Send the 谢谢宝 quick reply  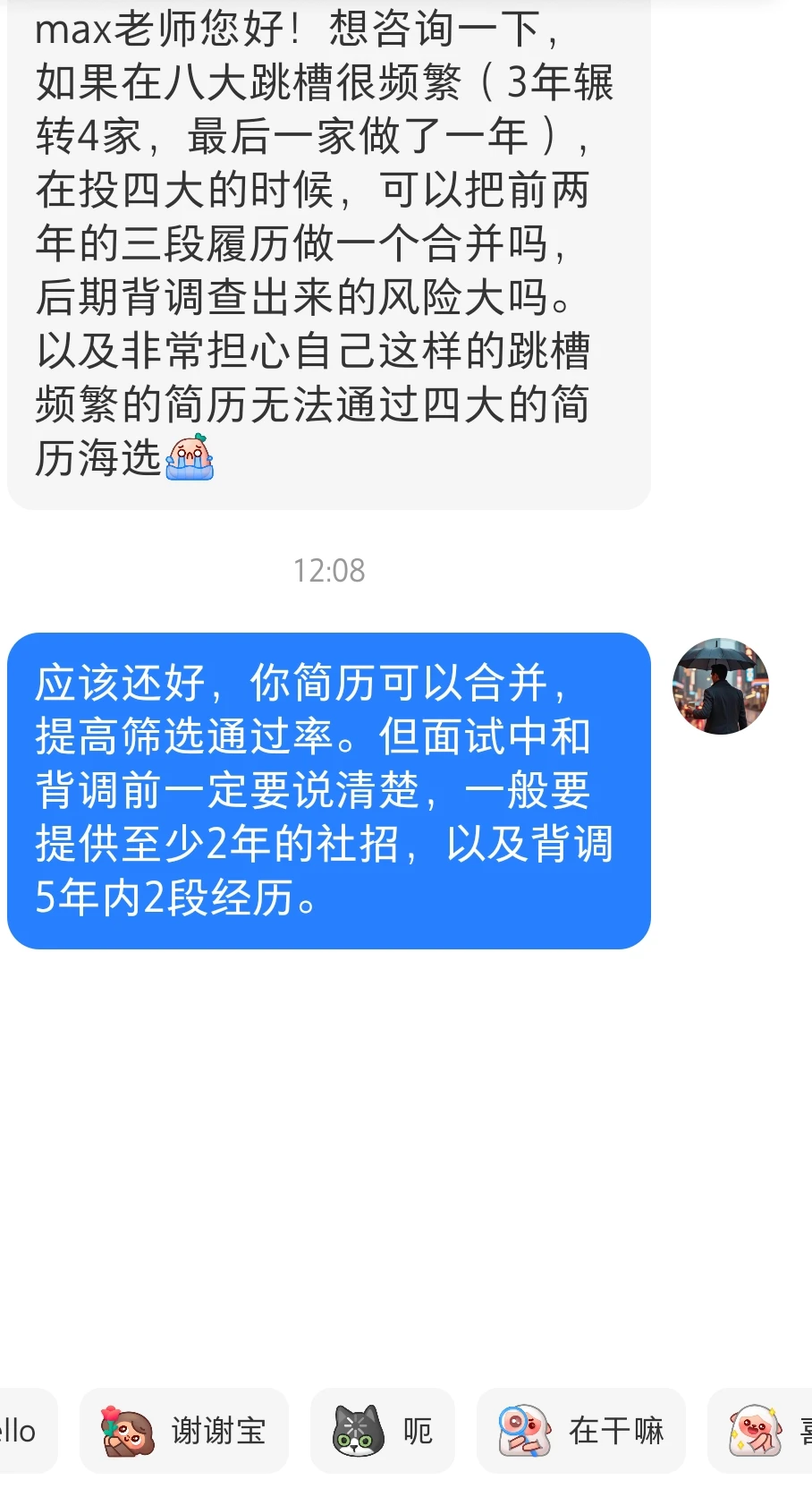[183, 1431]
